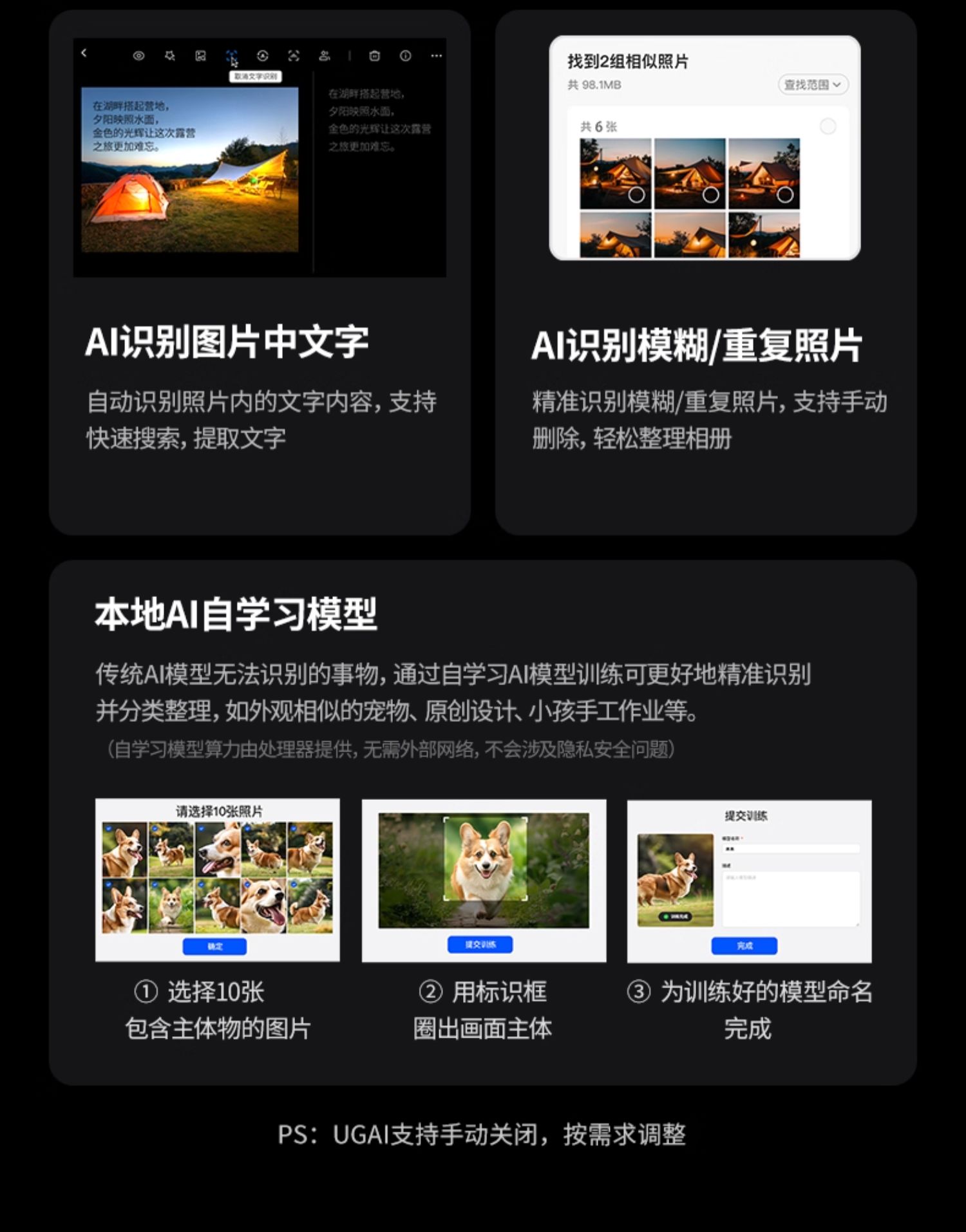
Task: Toggle the checkmark on the first tent photo
Action: pyautogui.click(x=637, y=194)
